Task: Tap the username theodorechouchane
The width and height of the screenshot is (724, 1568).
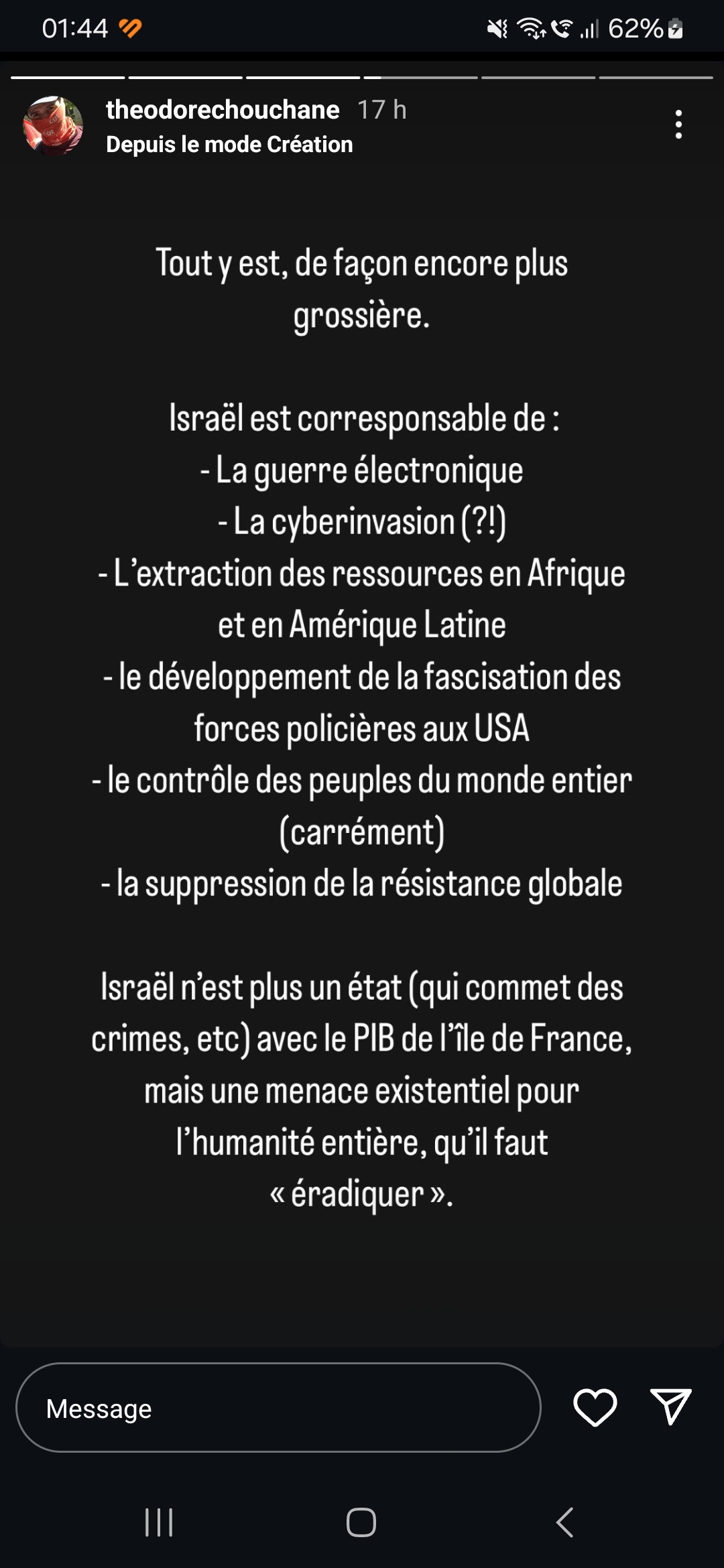Action: tap(223, 110)
